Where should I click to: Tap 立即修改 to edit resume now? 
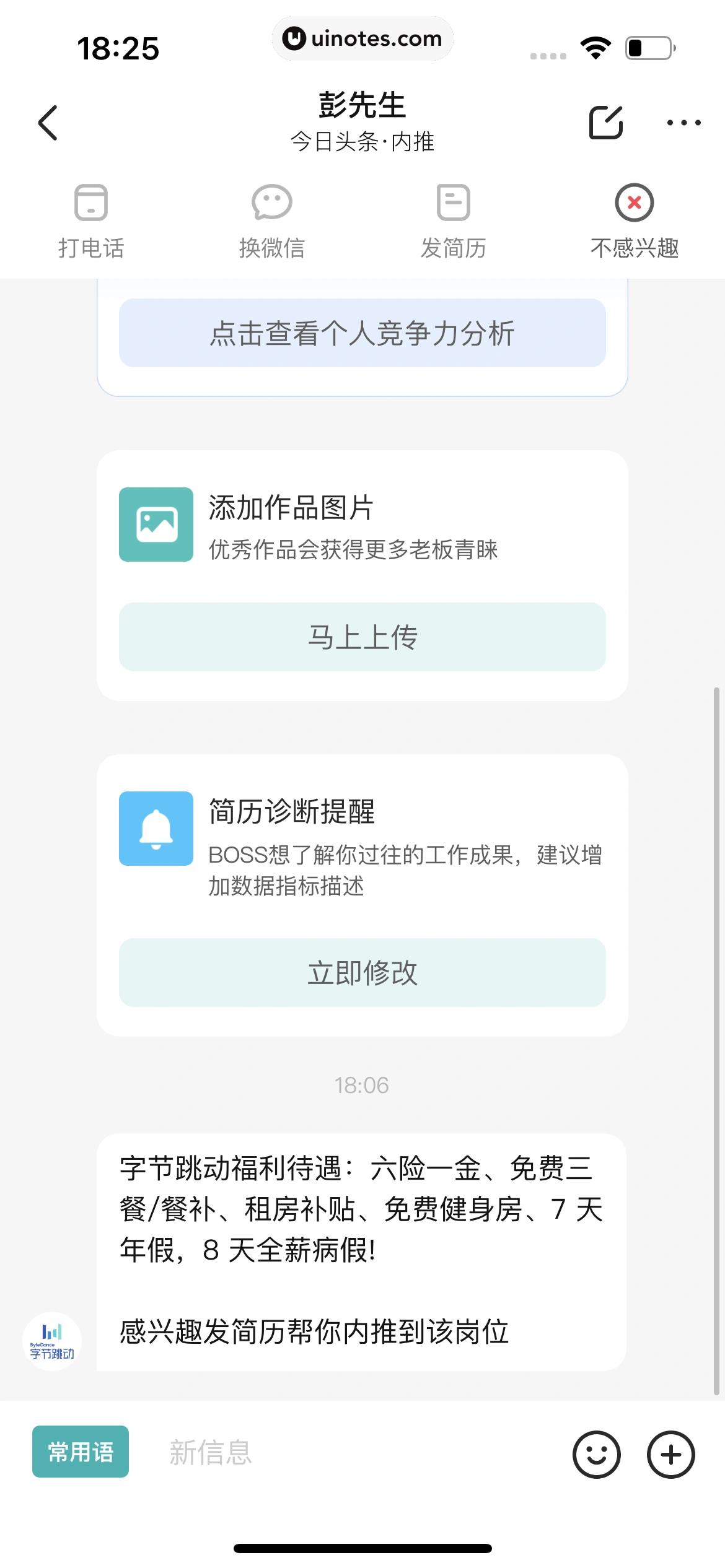point(362,973)
